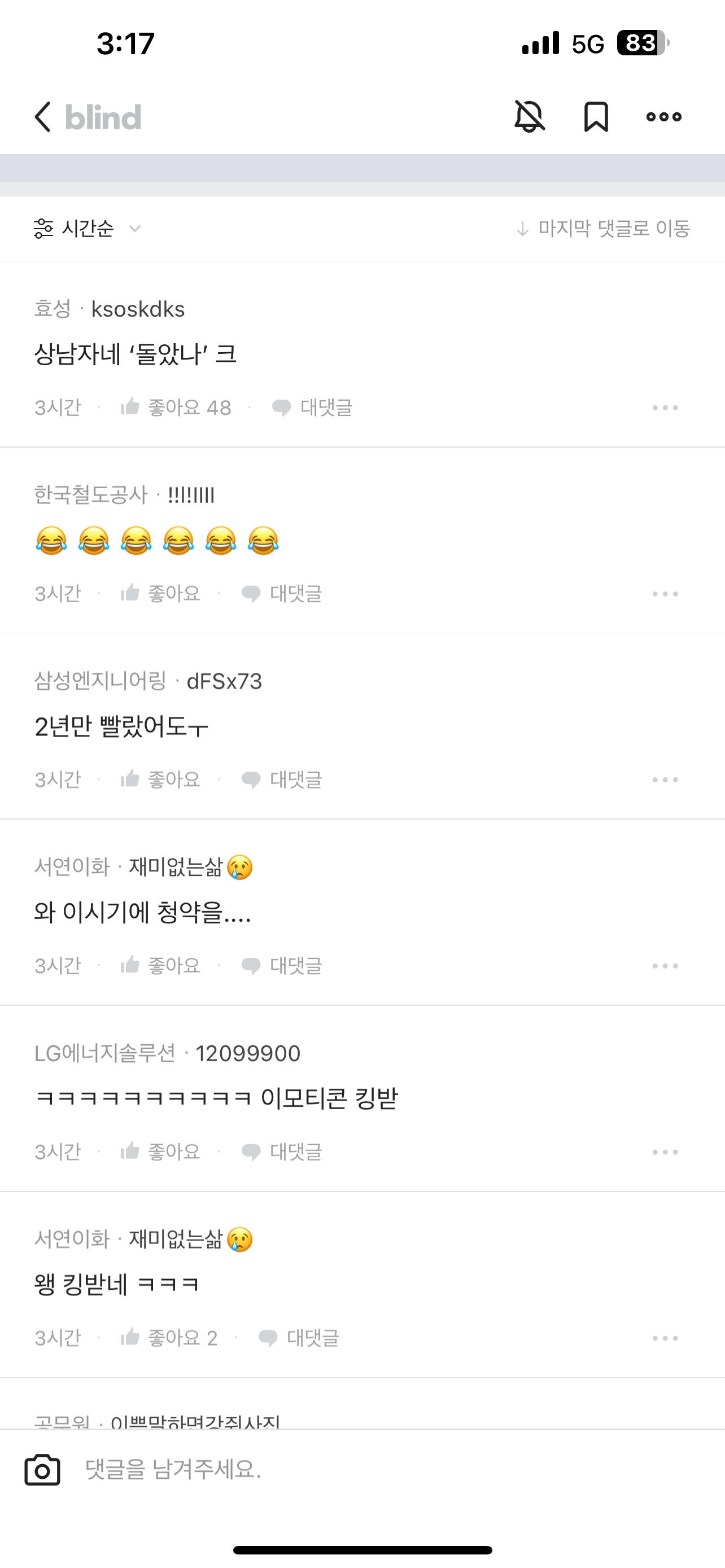
Task: Attach a photo with the camera icon
Action: (x=42, y=1470)
